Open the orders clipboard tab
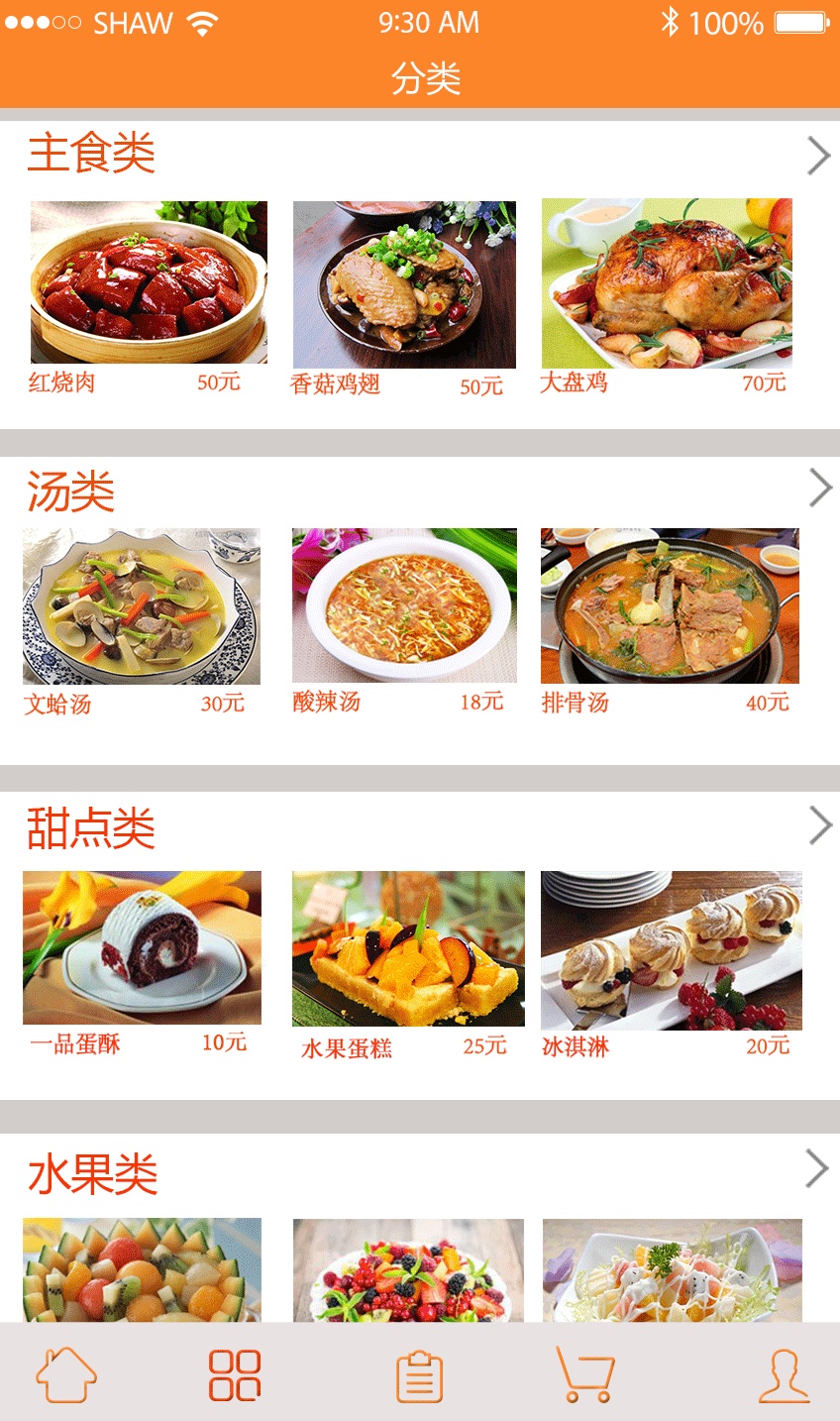 click(x=419, y=1376)
